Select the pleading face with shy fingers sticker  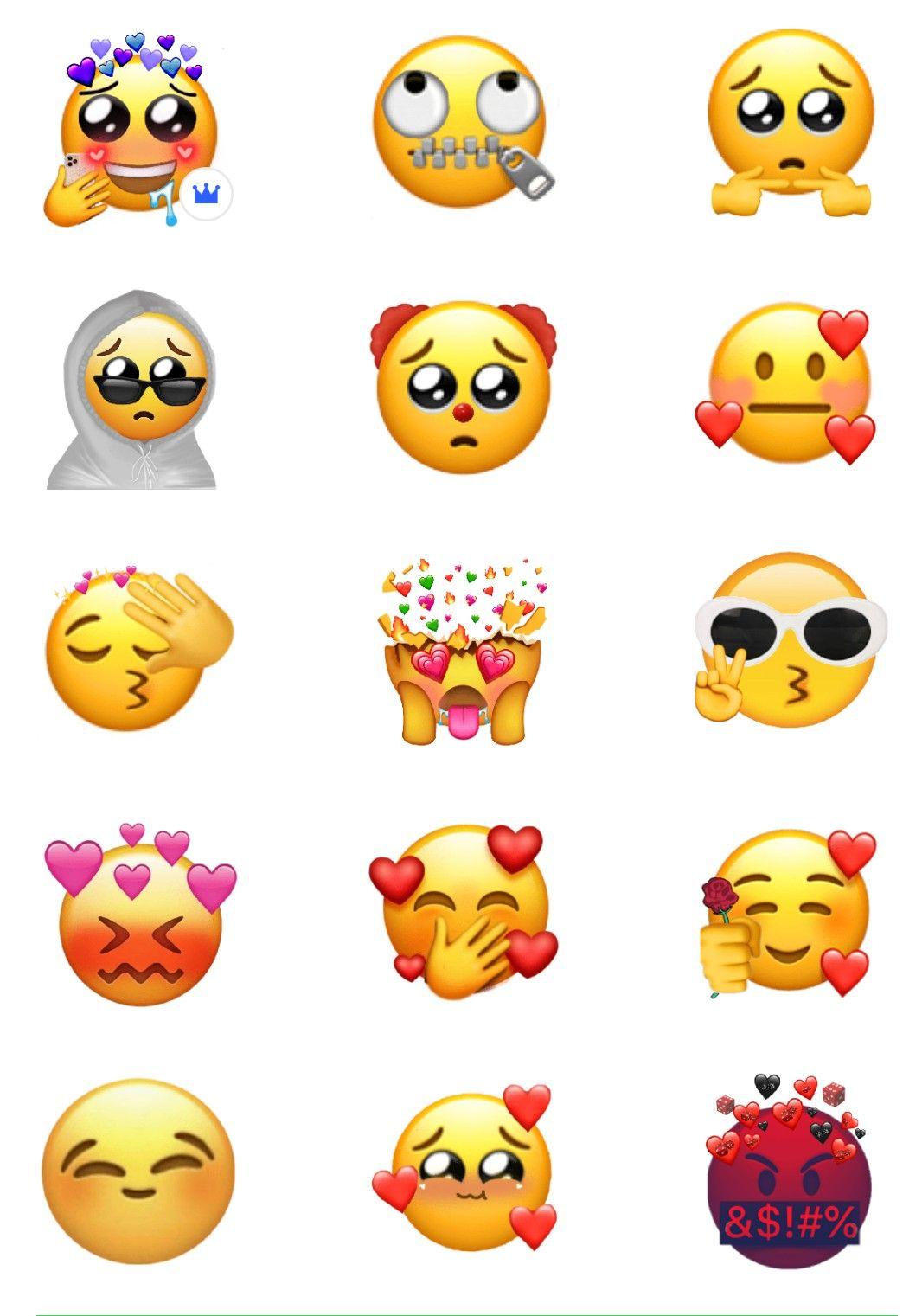tap(790, 123)
